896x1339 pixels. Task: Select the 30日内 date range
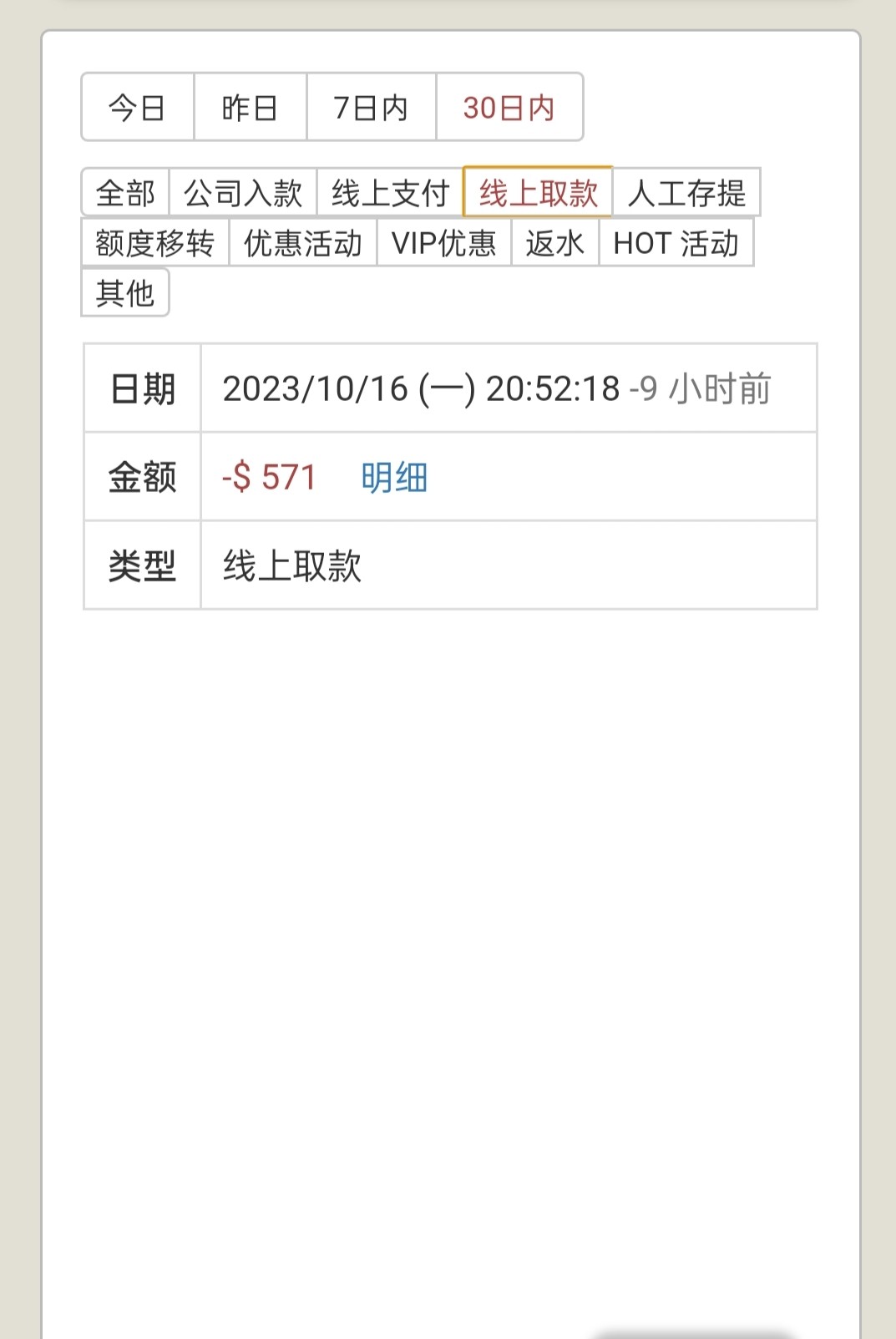coord(509,108)
